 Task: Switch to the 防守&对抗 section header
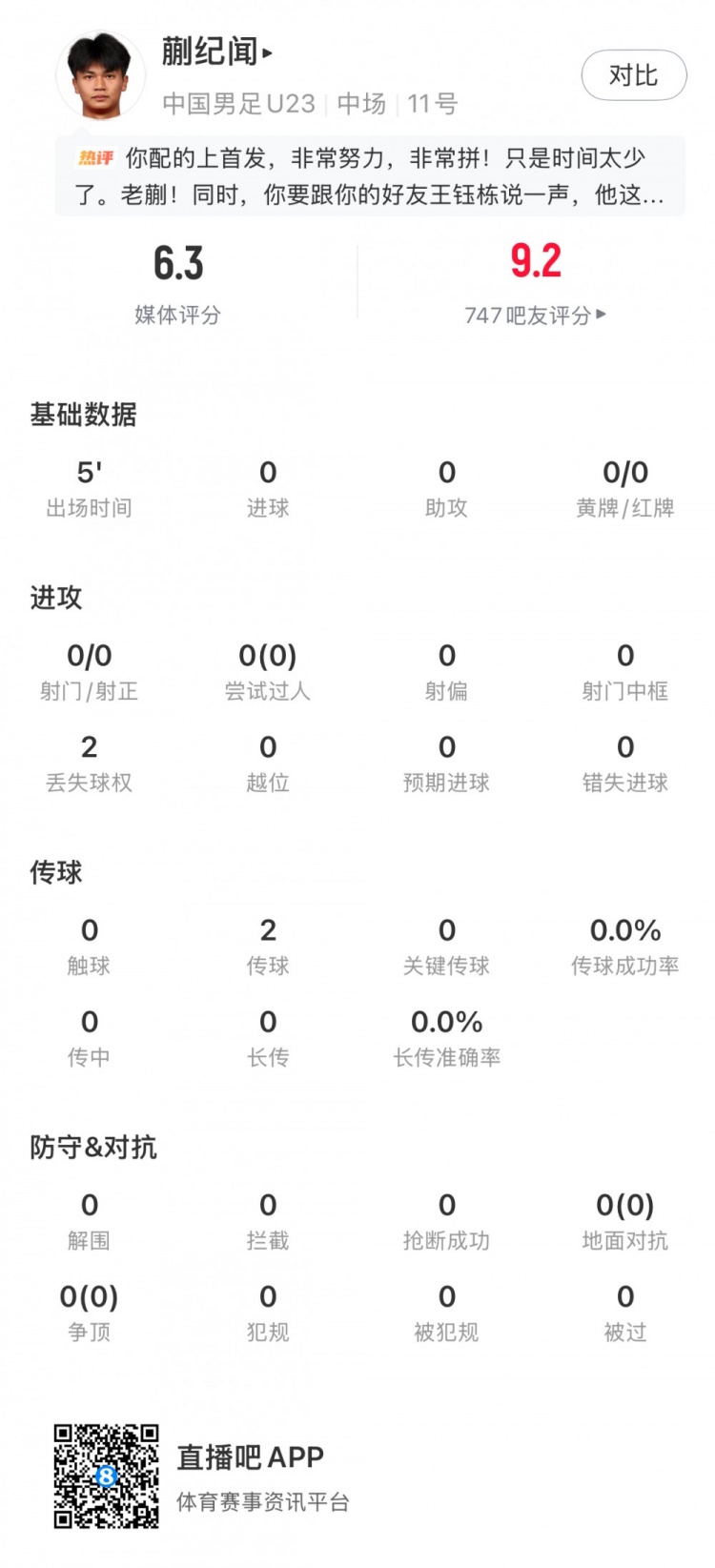[x=92, y=1149]
